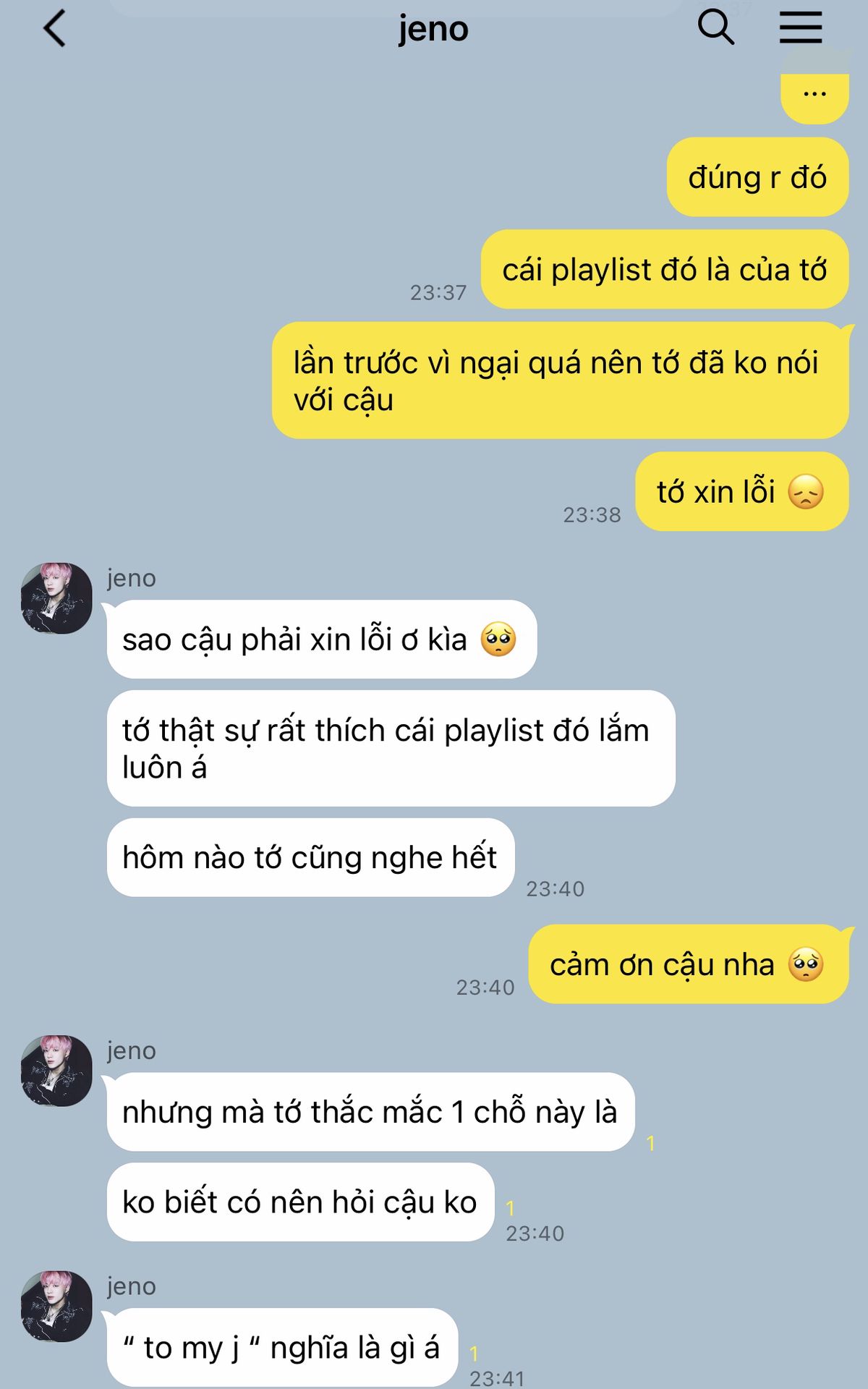Viewport: 868px width, 1389px height.
Task: Go back from jeno chat
Action: pos(54,29)
